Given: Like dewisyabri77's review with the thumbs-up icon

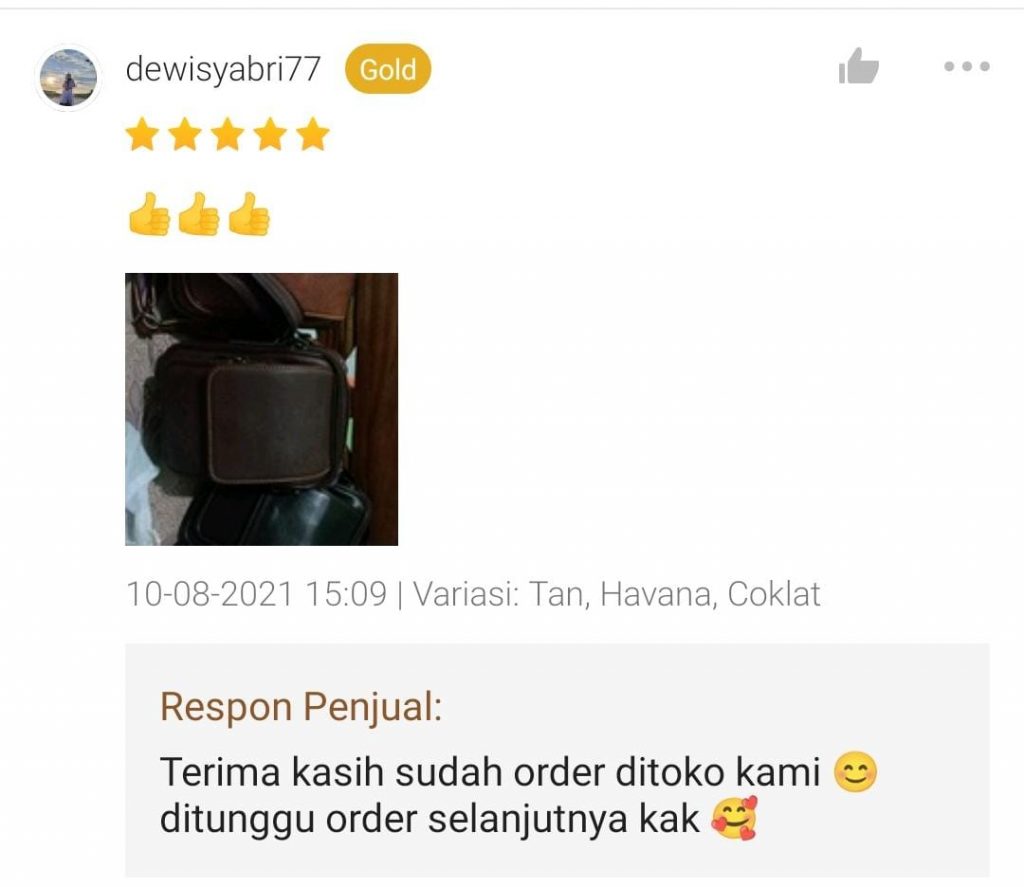Looking at the screenshot, I should click(858, 67).
